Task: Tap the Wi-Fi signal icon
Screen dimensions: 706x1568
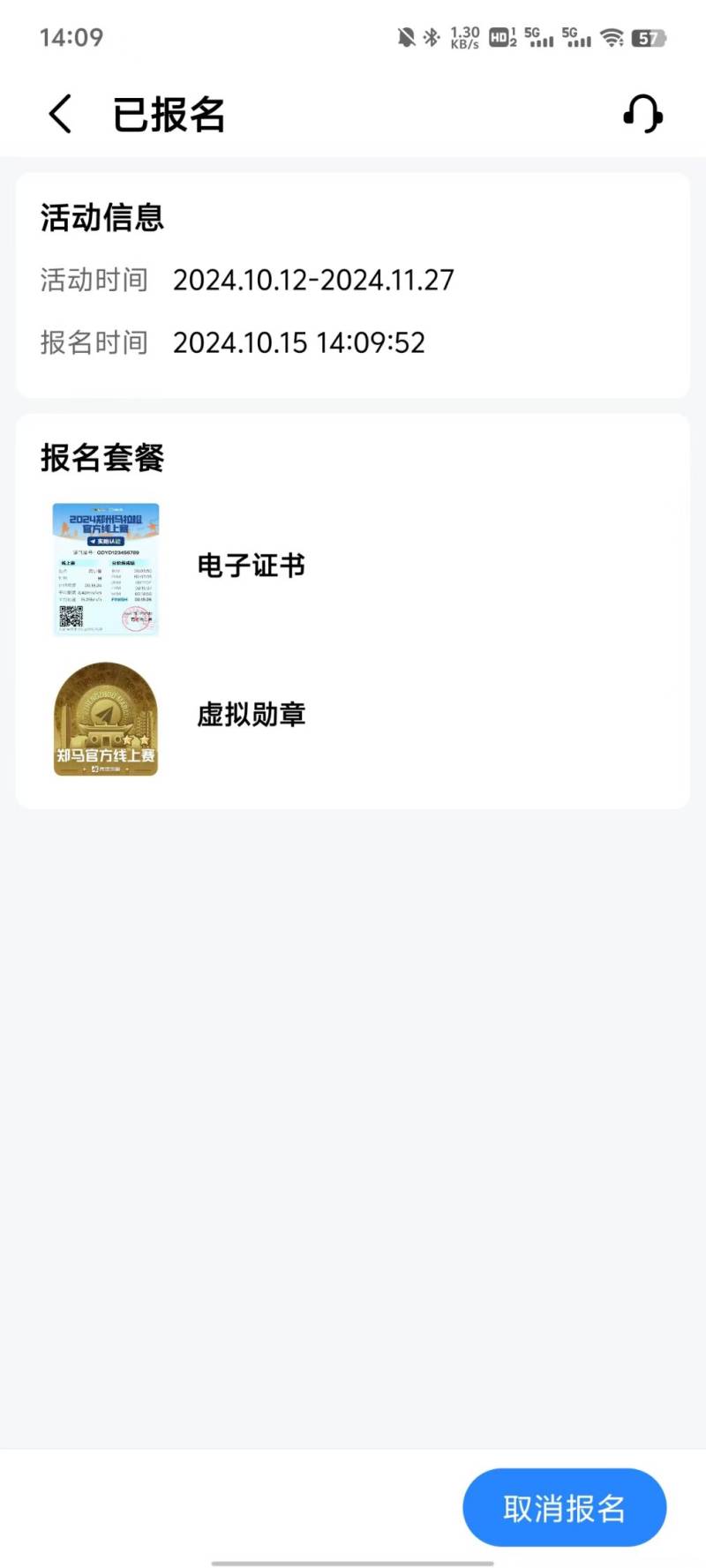Action: (611, 37)
